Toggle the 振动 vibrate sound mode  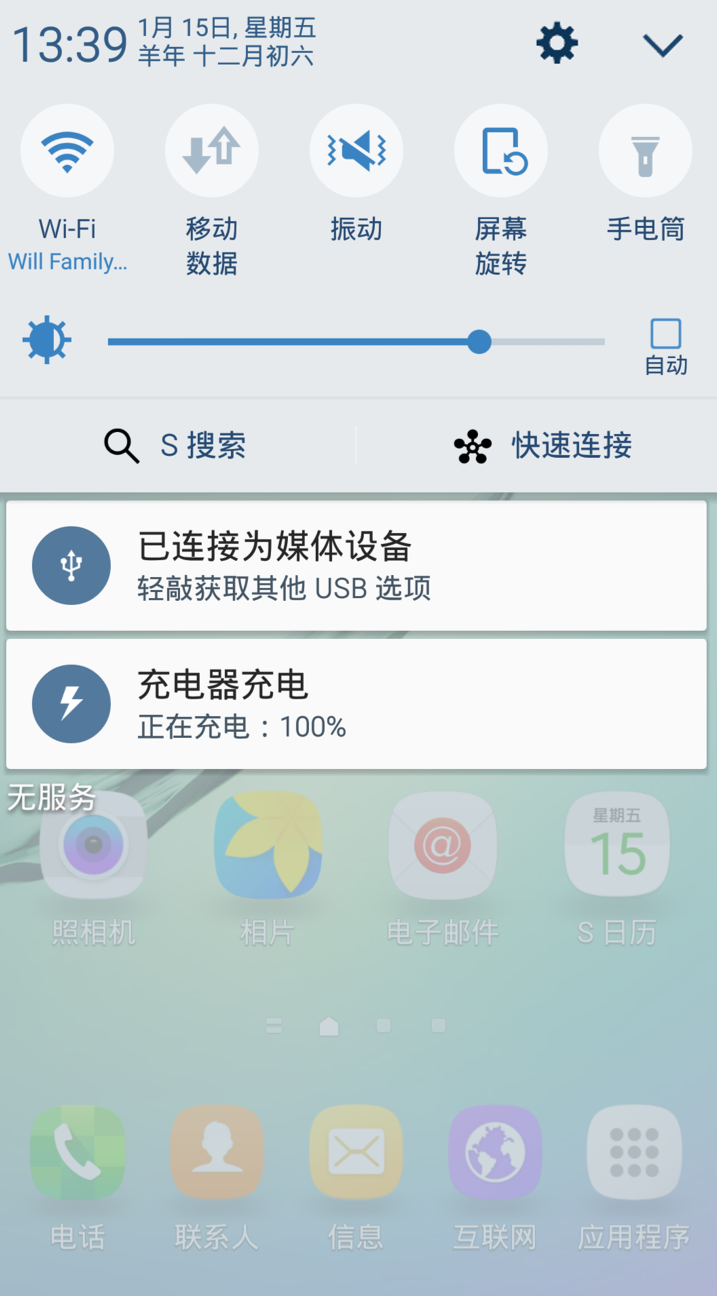[x=356, y=151]
